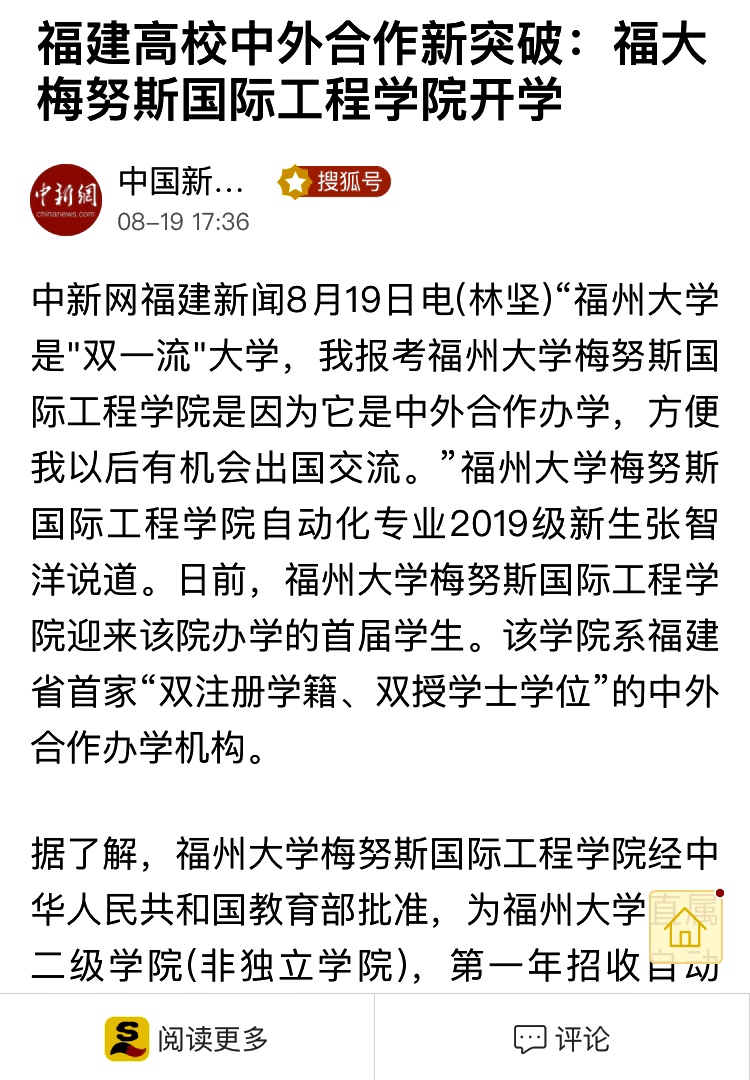Tap the 搜狐号 badge
750x1080 pixels.
tap(334, 182)
